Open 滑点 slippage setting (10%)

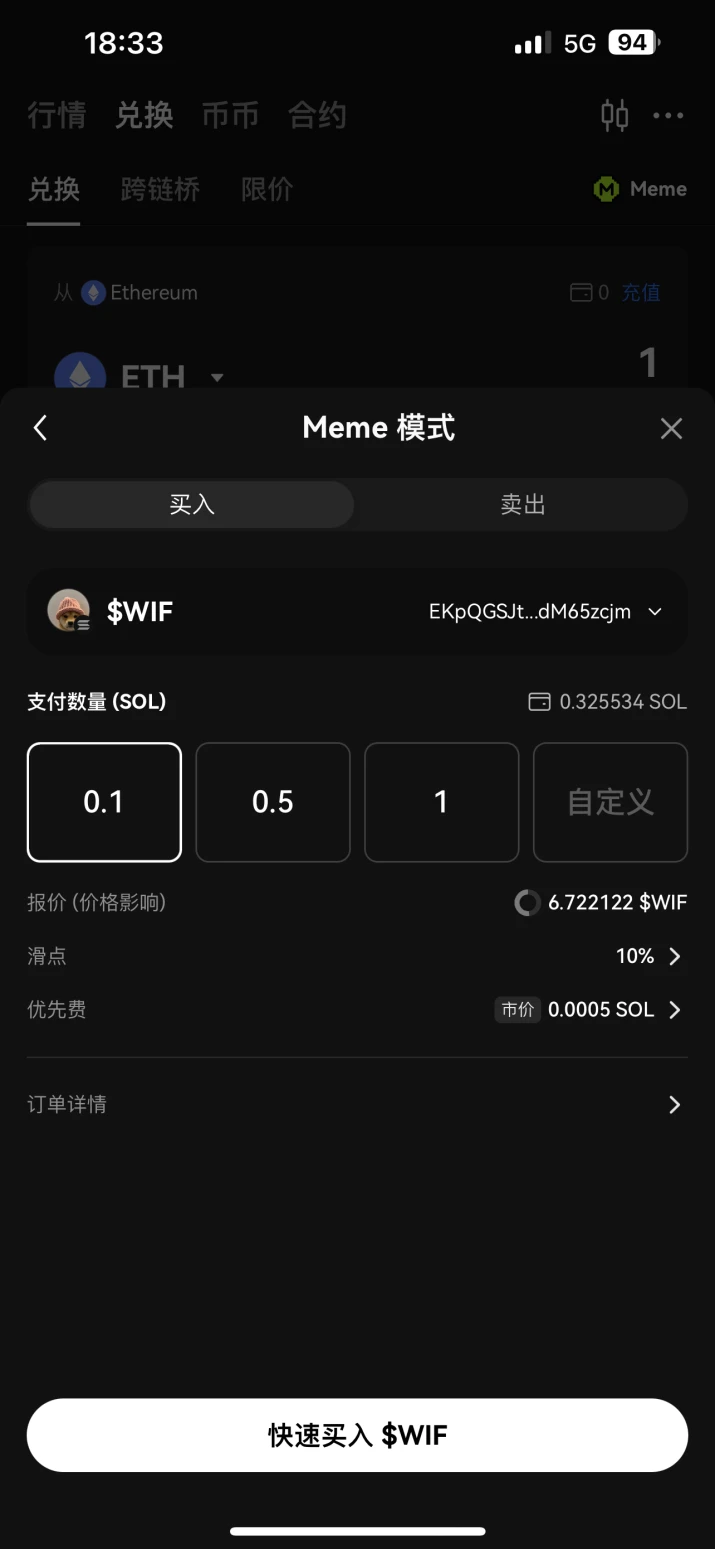click(x=650, y=957)
